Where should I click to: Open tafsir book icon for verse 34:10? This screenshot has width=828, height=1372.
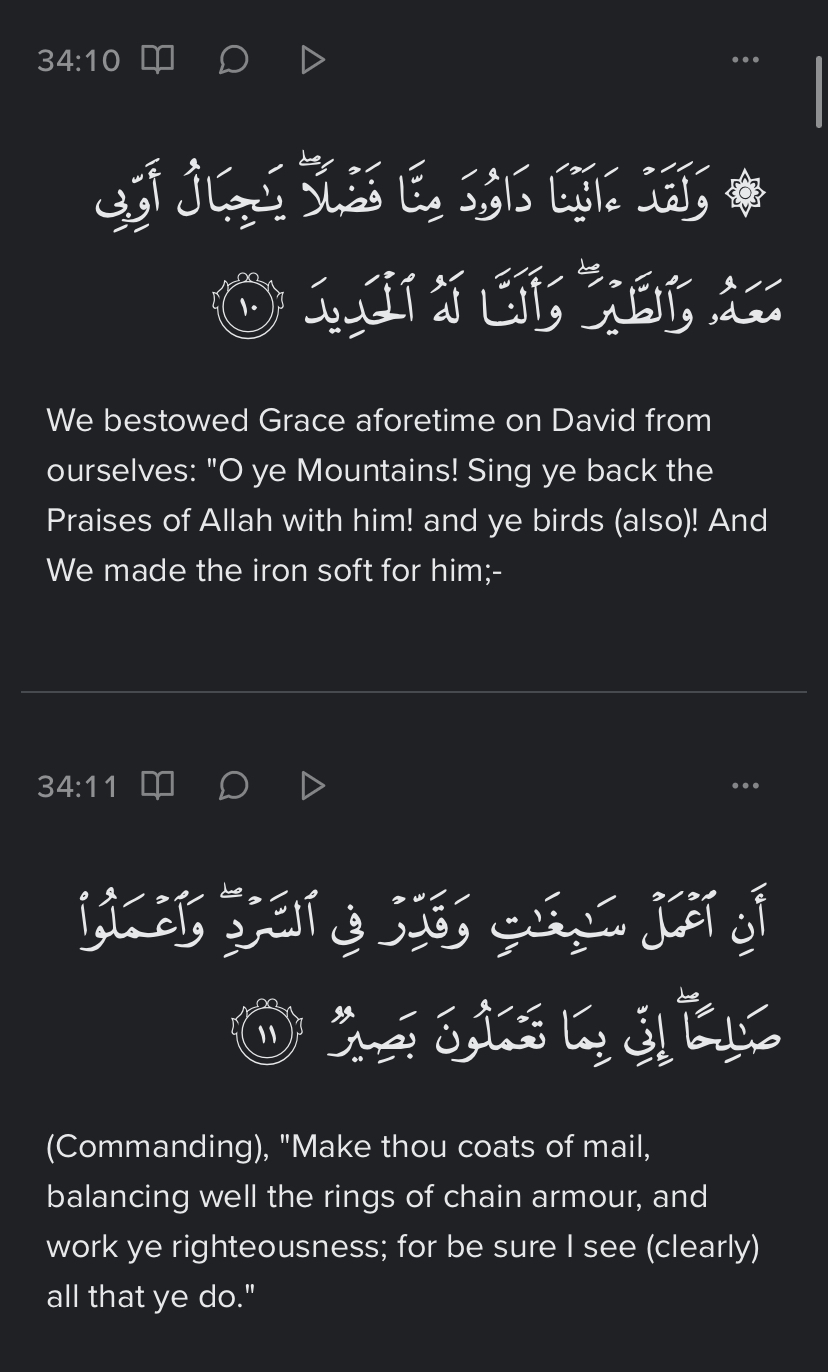pos(157,60)
